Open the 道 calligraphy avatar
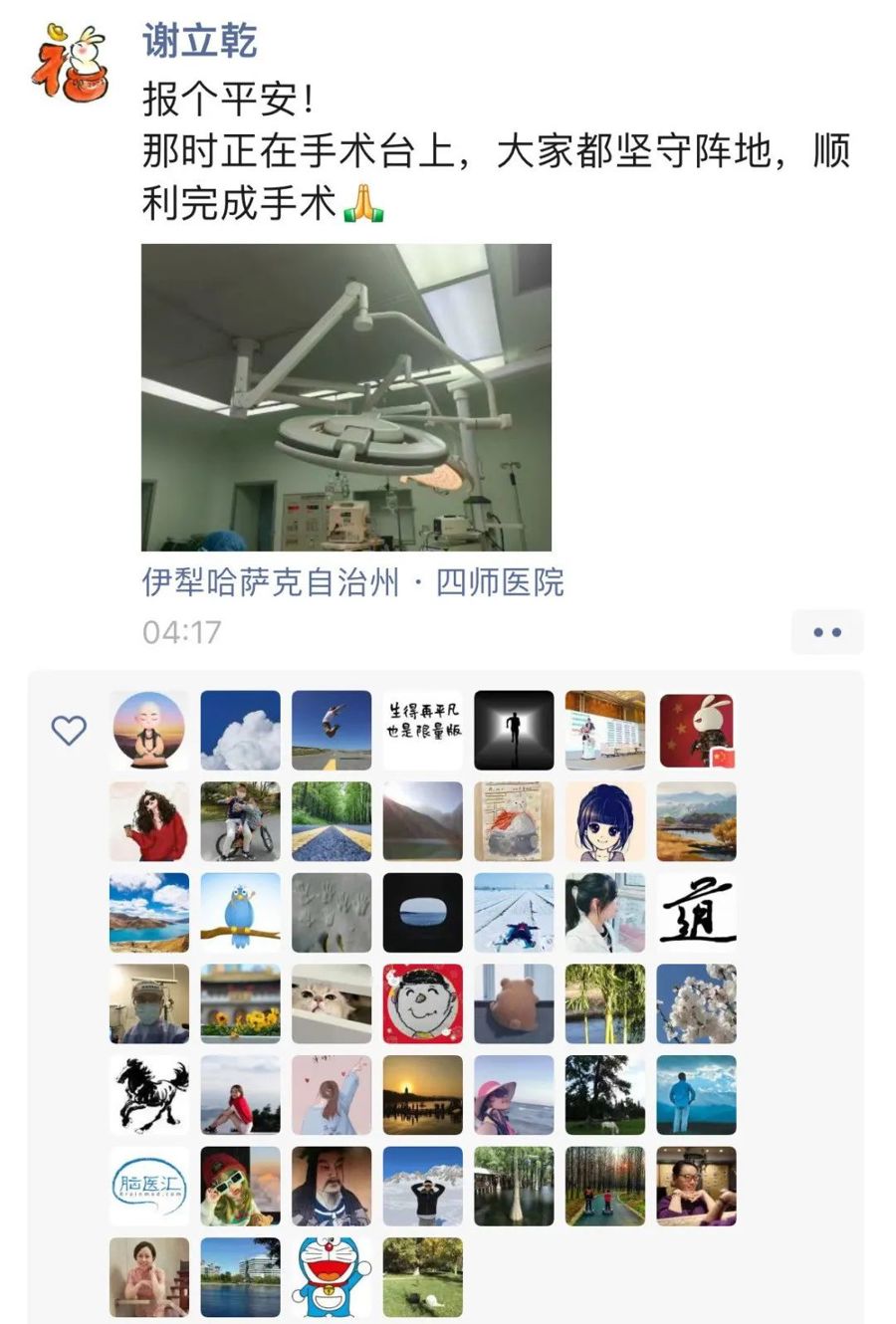896x1324 pixels. click(x=697, y=913)
